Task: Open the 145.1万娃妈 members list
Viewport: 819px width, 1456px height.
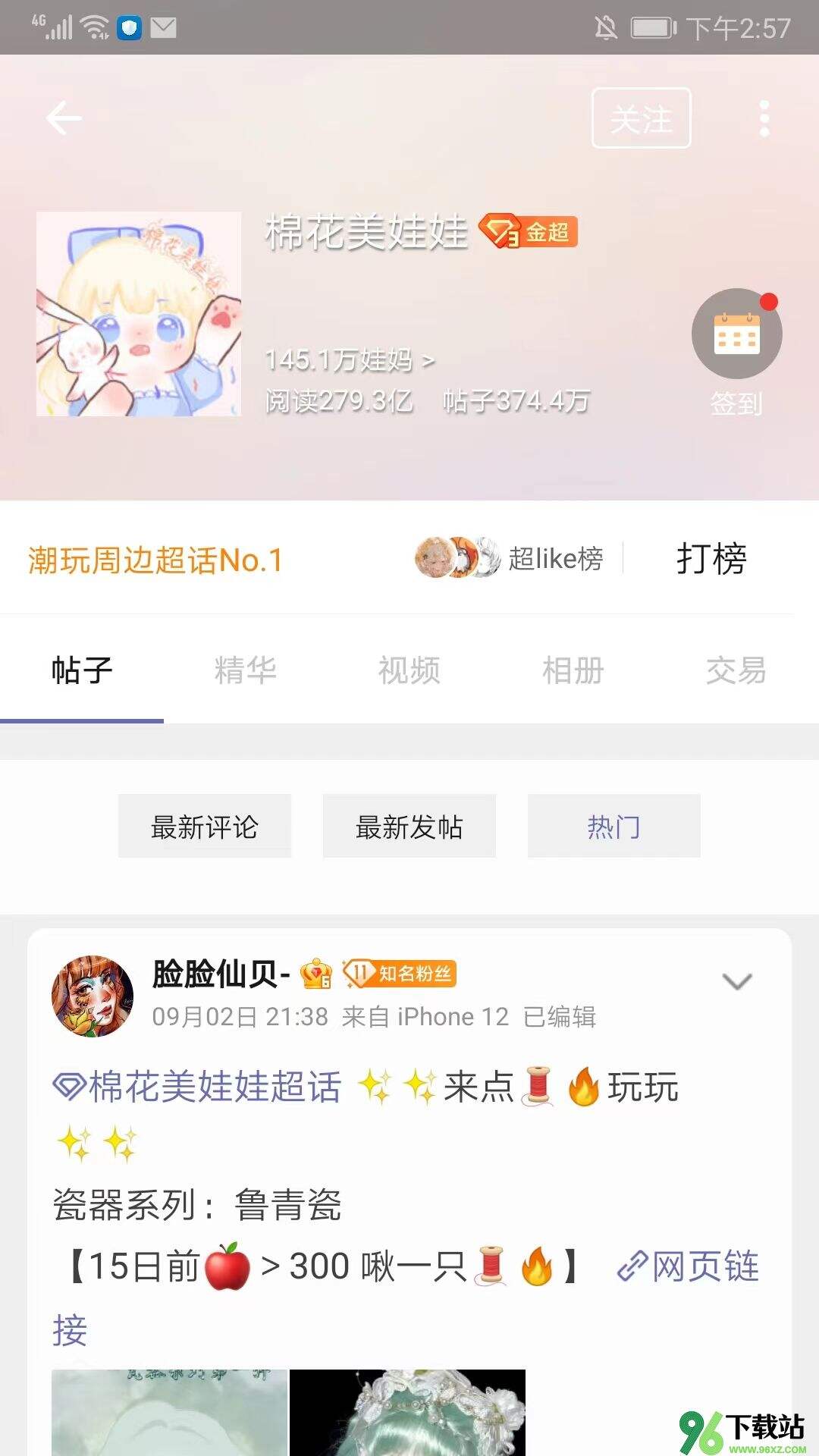Action: point(350,359)
